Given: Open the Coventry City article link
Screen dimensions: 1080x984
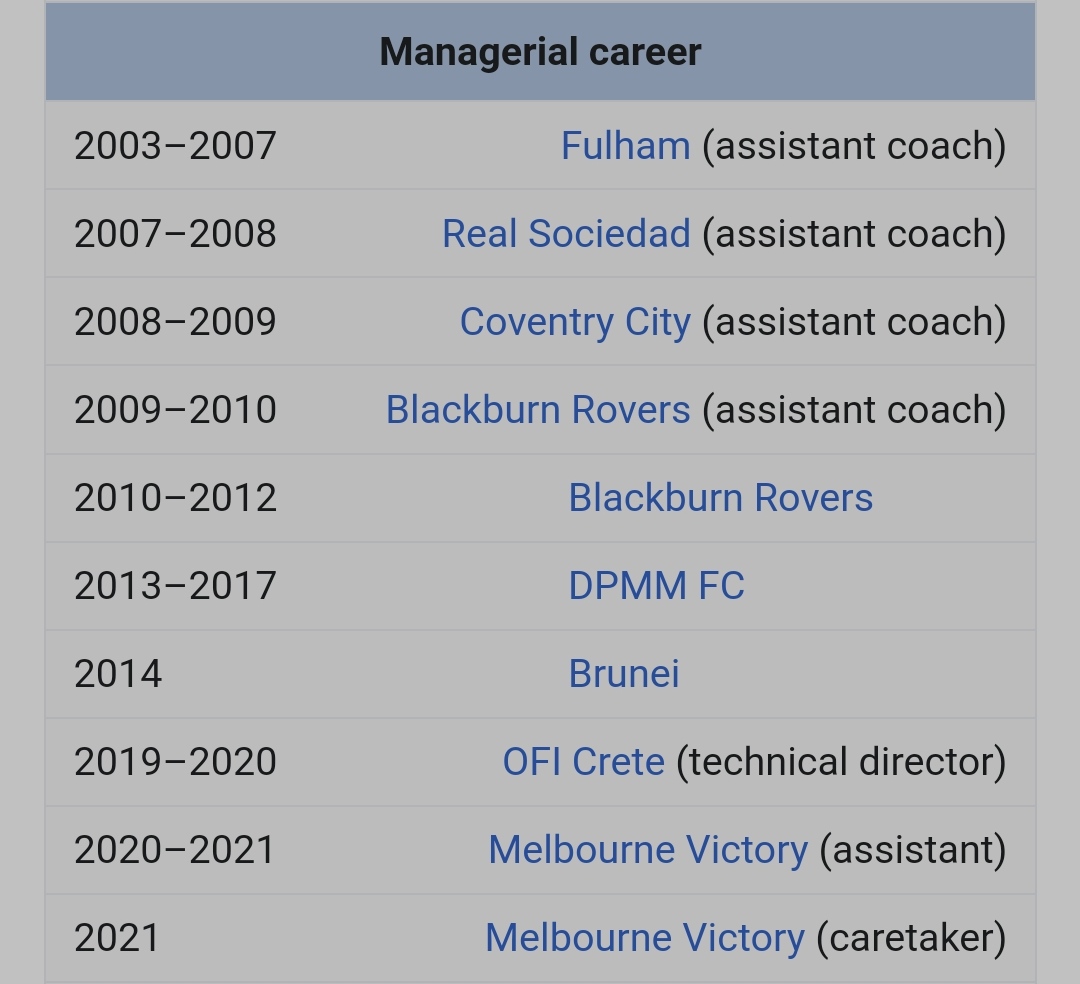Looking at the screenshot, I should click(x=575, y=322).
